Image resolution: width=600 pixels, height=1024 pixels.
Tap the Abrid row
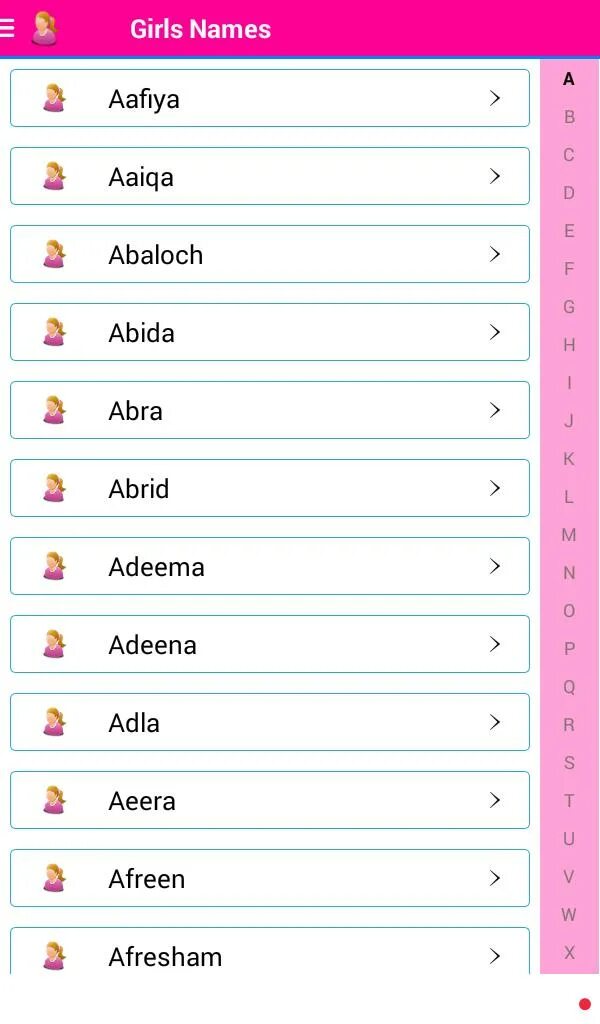pos(270,488)
